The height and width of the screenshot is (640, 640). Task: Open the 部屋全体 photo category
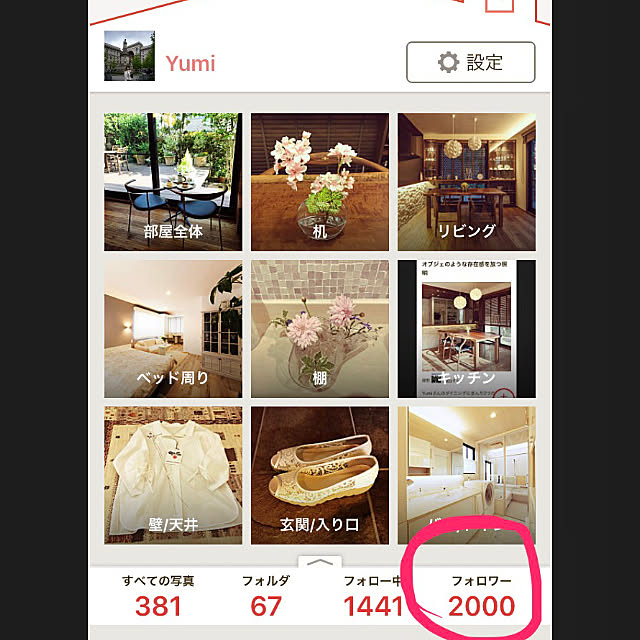coord(172,182)
